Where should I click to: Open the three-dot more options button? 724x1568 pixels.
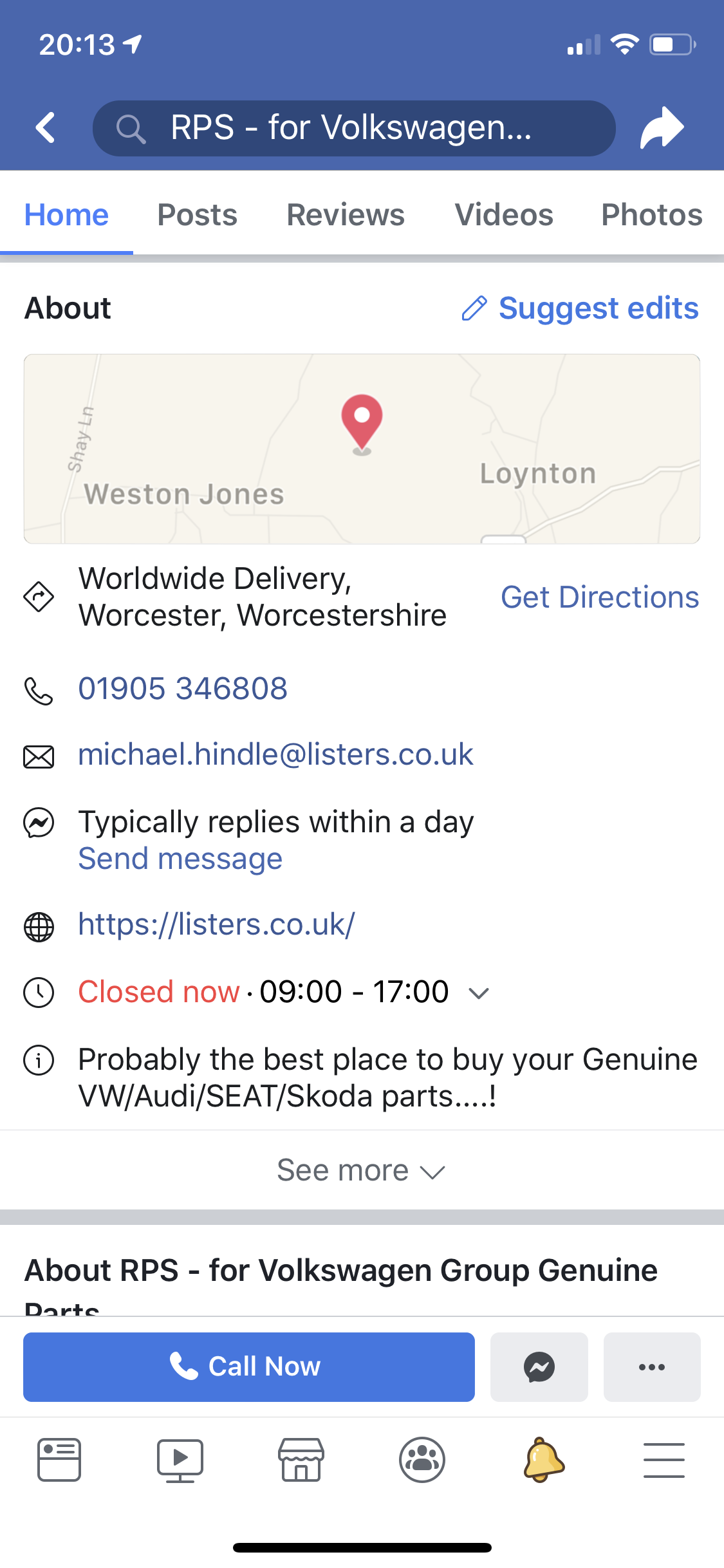pyautogui.click(x=651, y=1367)
